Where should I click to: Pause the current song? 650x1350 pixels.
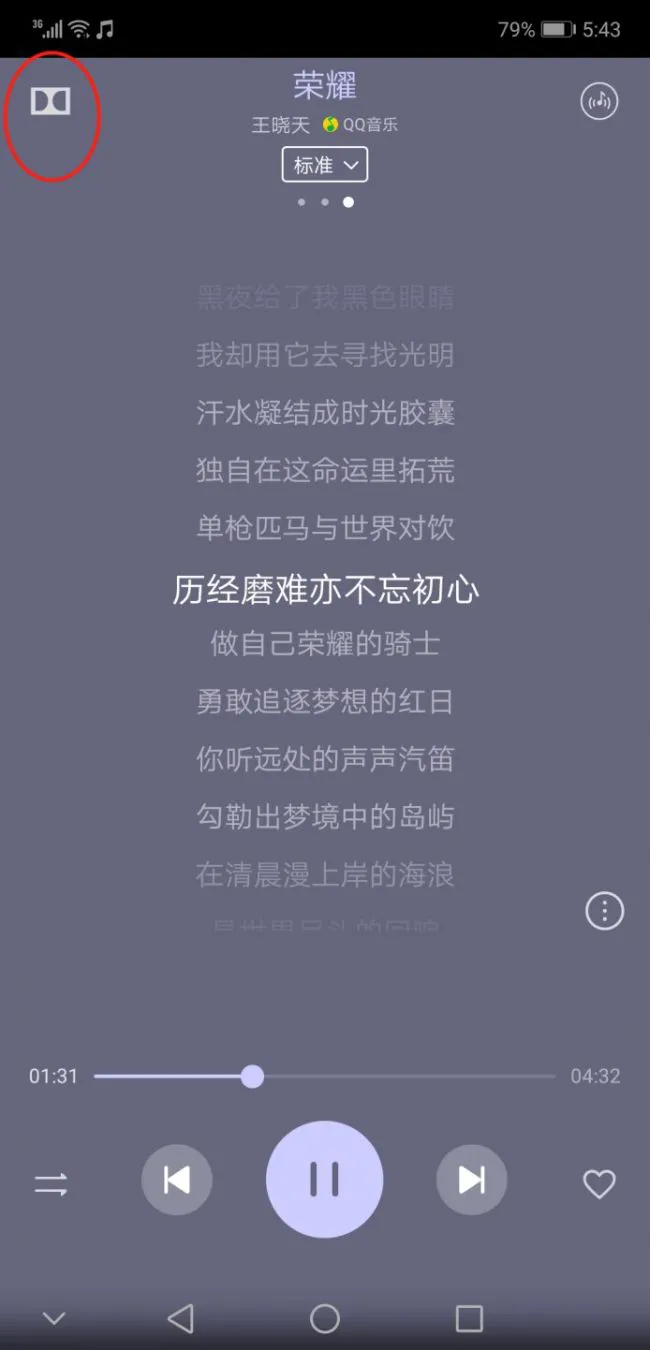(324, 1180)
